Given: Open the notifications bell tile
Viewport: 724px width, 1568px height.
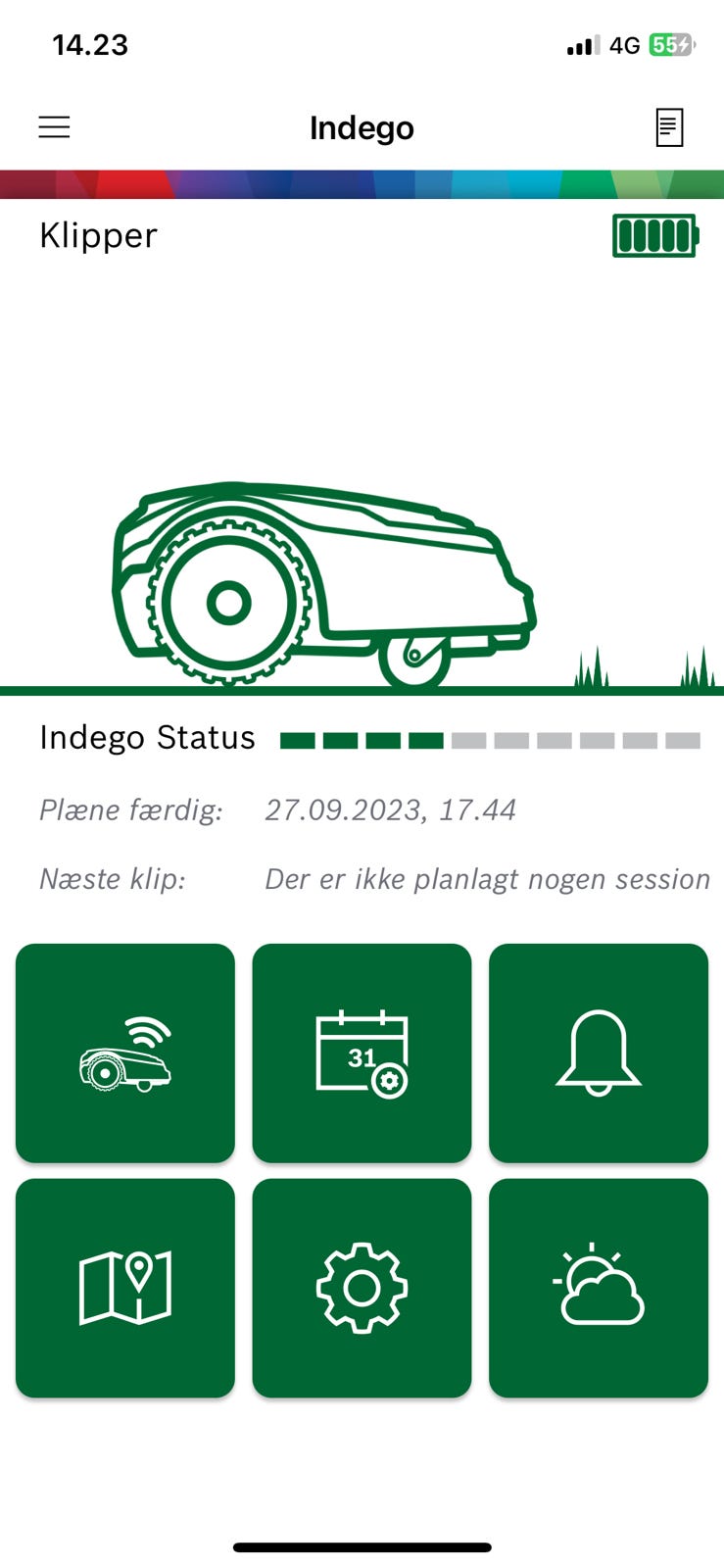Looking at the screenshot, I should 598,1053.
